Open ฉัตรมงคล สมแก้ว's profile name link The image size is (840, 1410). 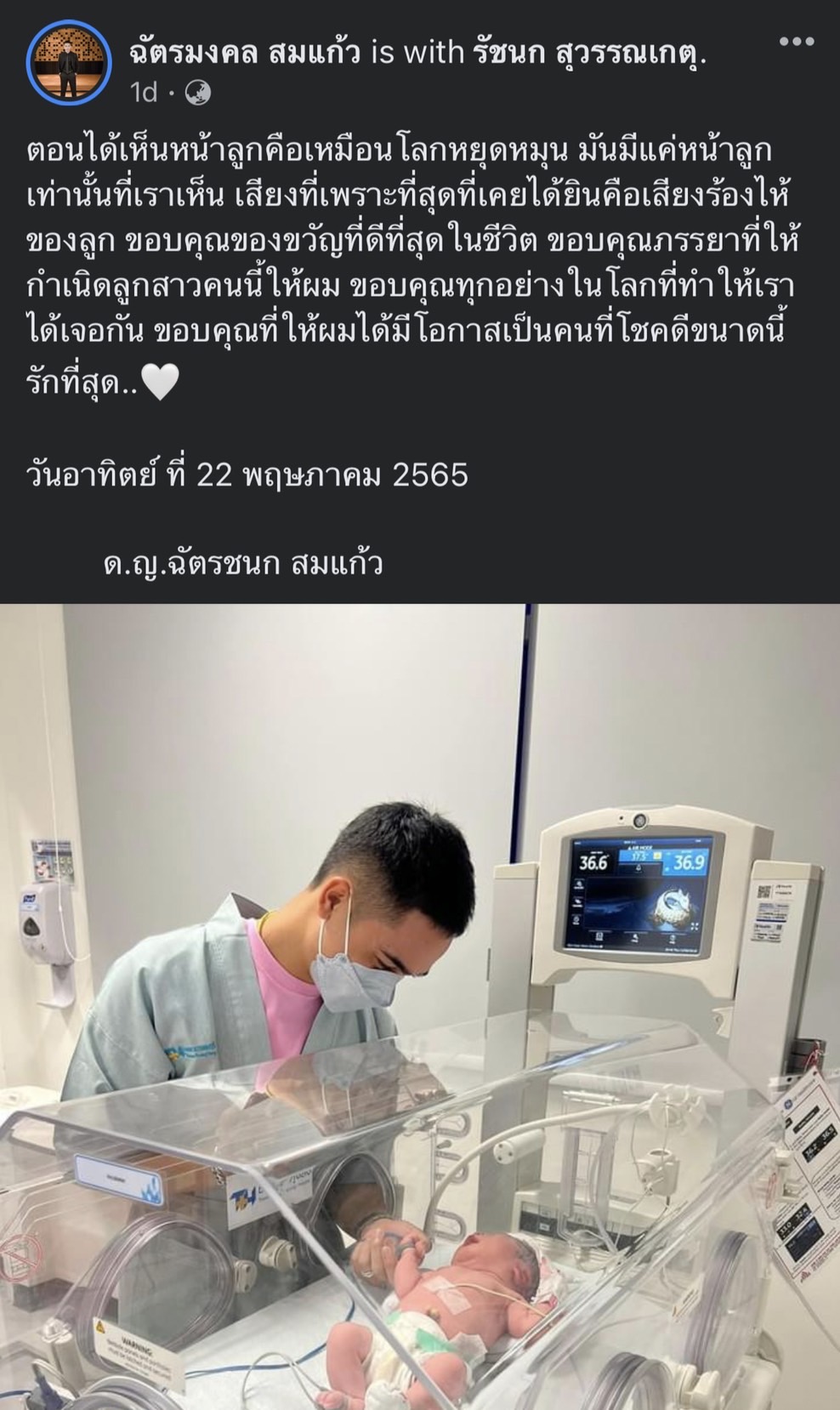click(245, 53)
